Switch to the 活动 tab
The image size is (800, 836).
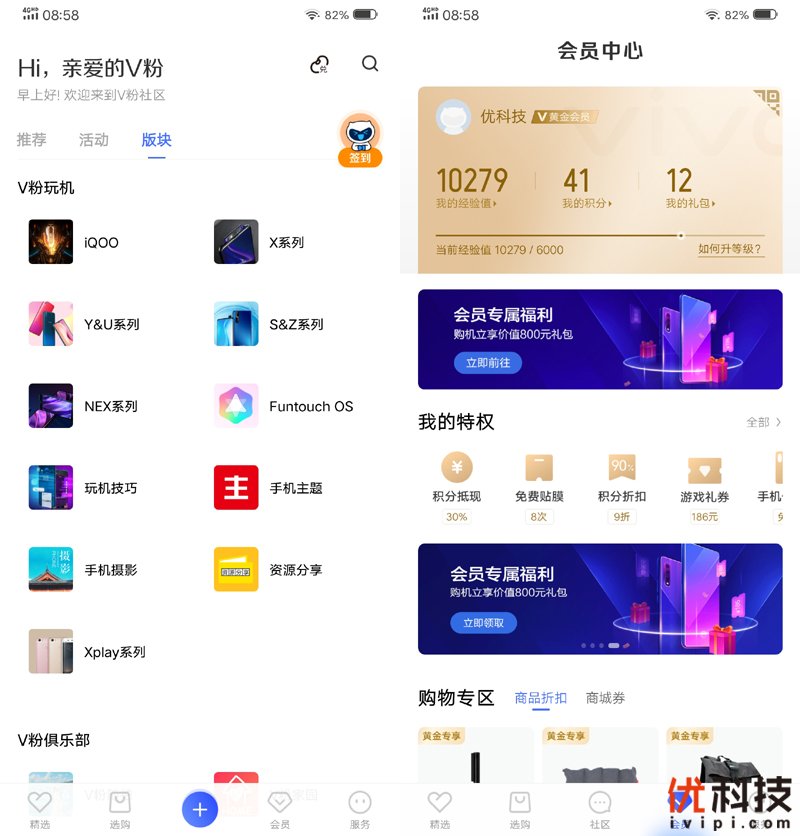(94, 140)
